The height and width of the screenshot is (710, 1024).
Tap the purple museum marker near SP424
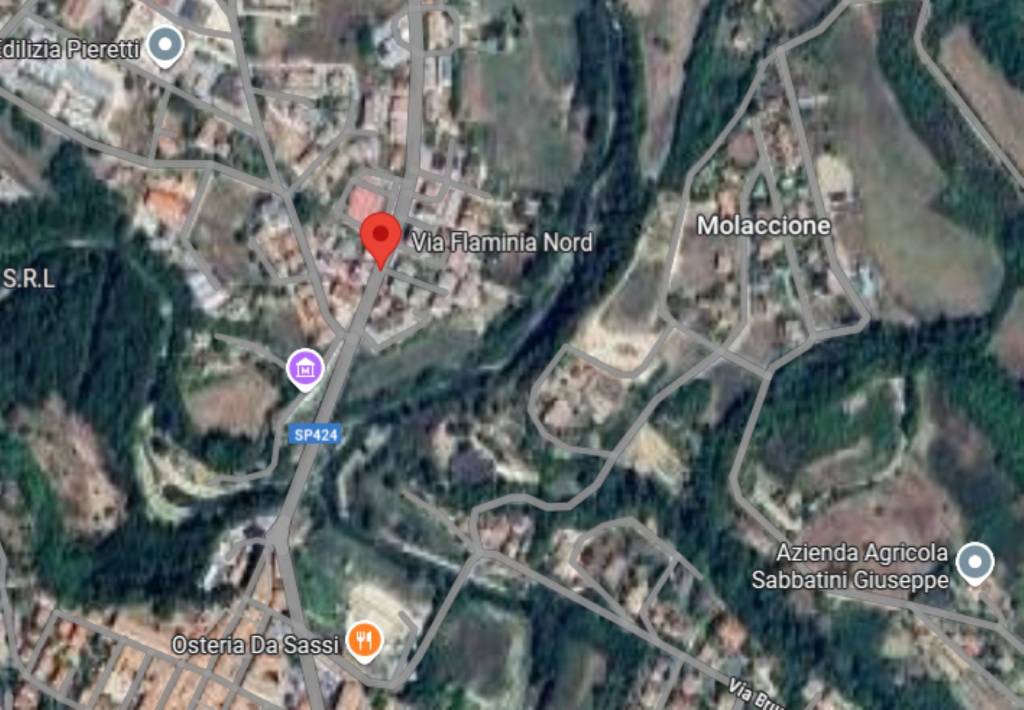(306, 368)
